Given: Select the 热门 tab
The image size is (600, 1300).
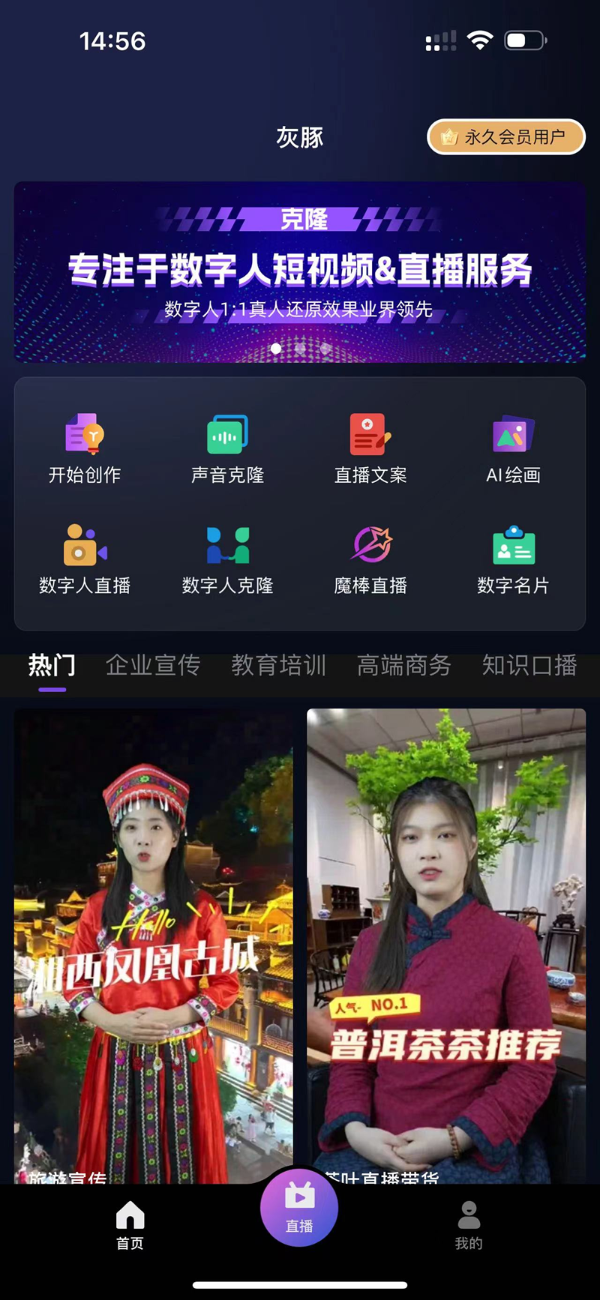Looking at the screenshot, I should (x=52, y=666).
